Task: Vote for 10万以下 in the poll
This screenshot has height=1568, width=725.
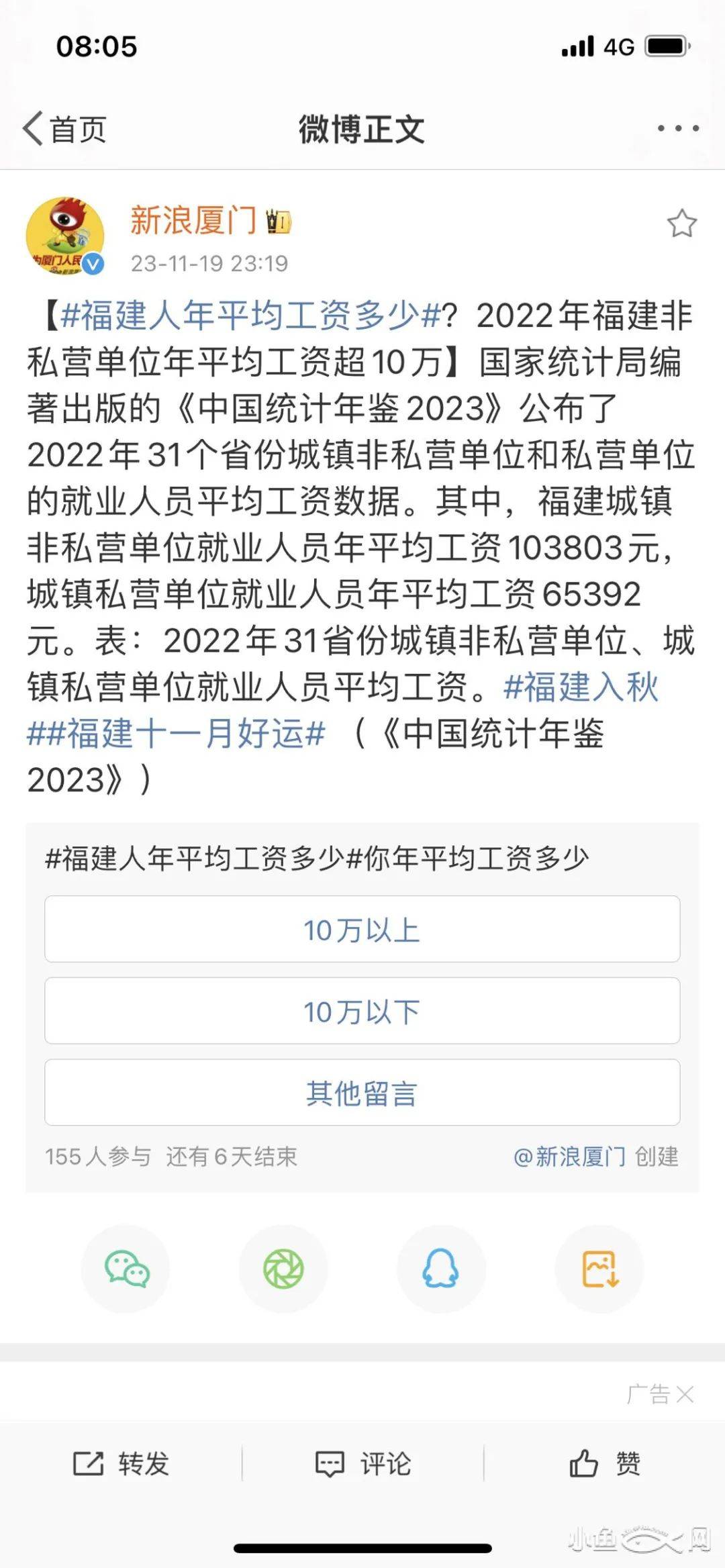Action: click(x=362, y=1012)
